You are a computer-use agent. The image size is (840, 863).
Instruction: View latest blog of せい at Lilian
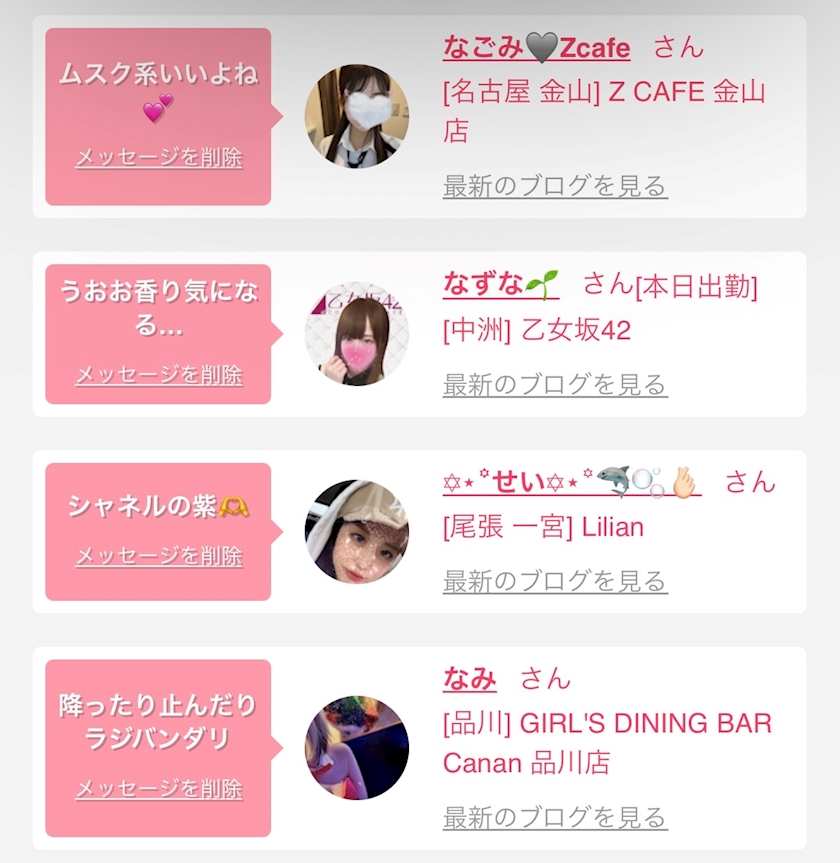pos(555,581)
